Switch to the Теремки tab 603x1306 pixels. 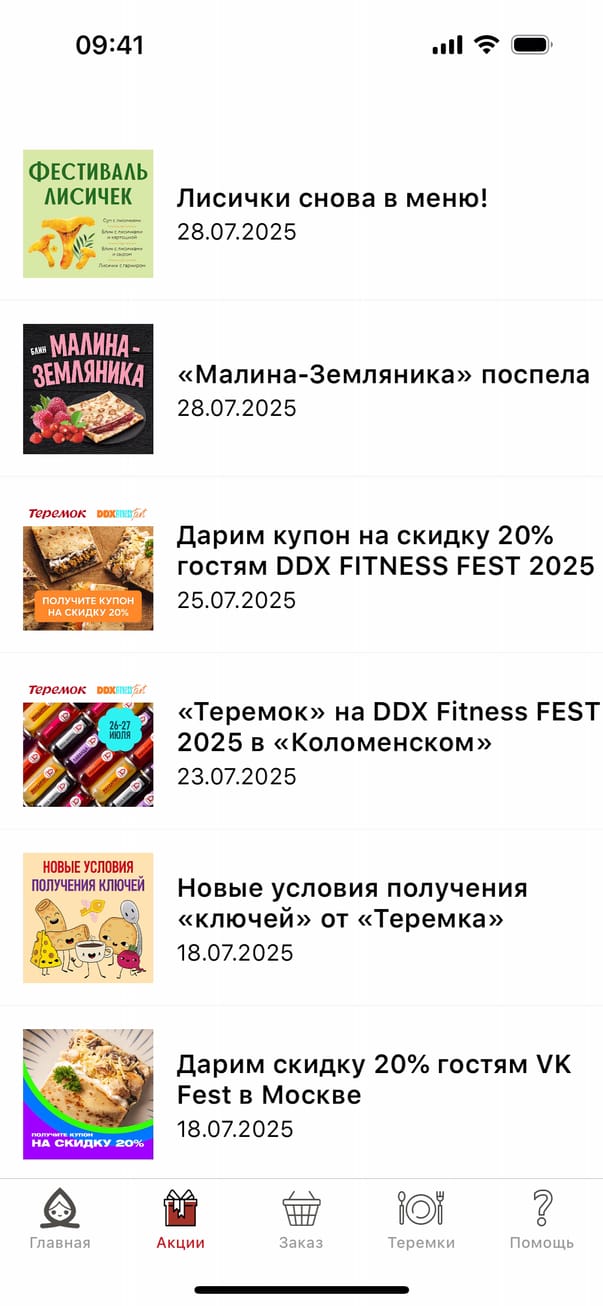pos(421,1220)
